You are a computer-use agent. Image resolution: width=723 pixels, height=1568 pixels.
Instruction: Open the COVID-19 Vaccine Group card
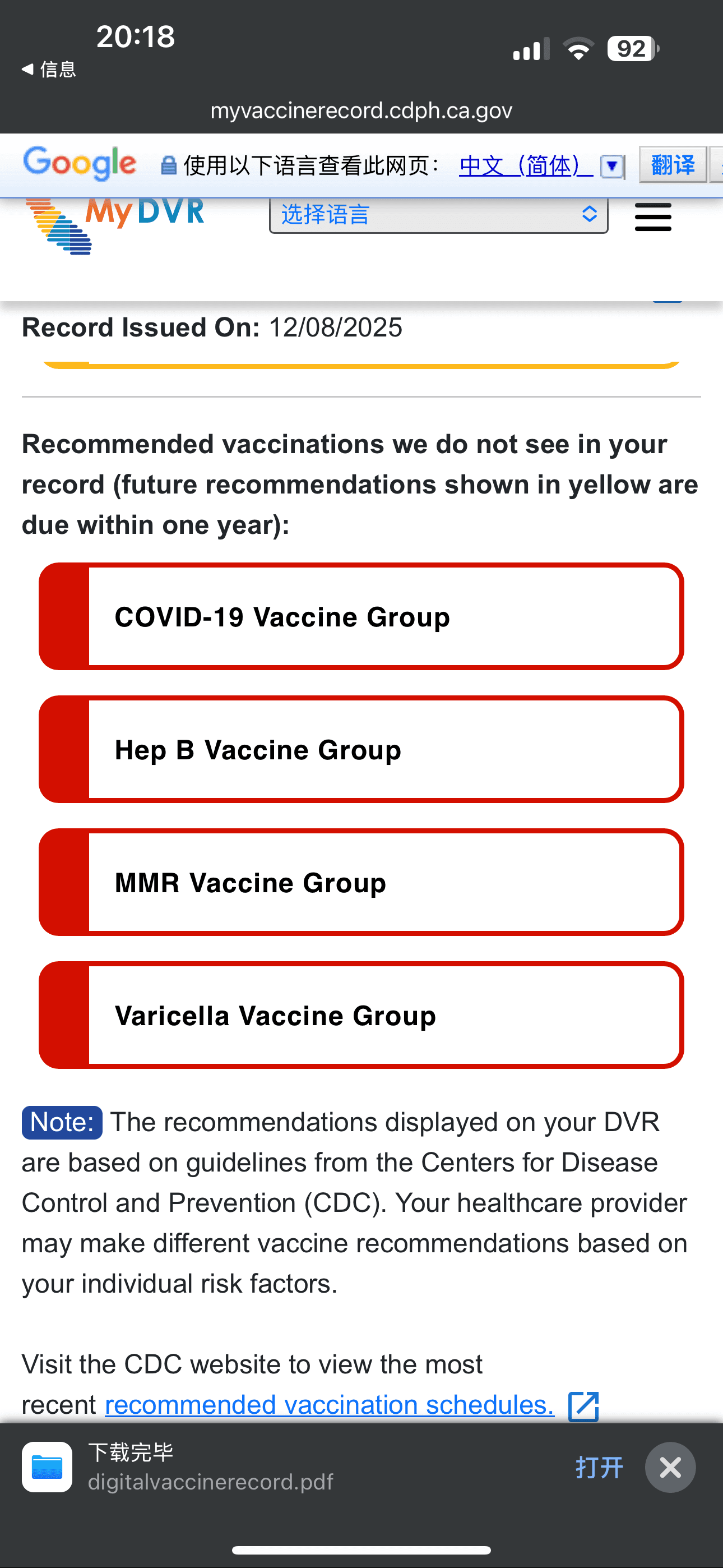click(x=361, y=617)
